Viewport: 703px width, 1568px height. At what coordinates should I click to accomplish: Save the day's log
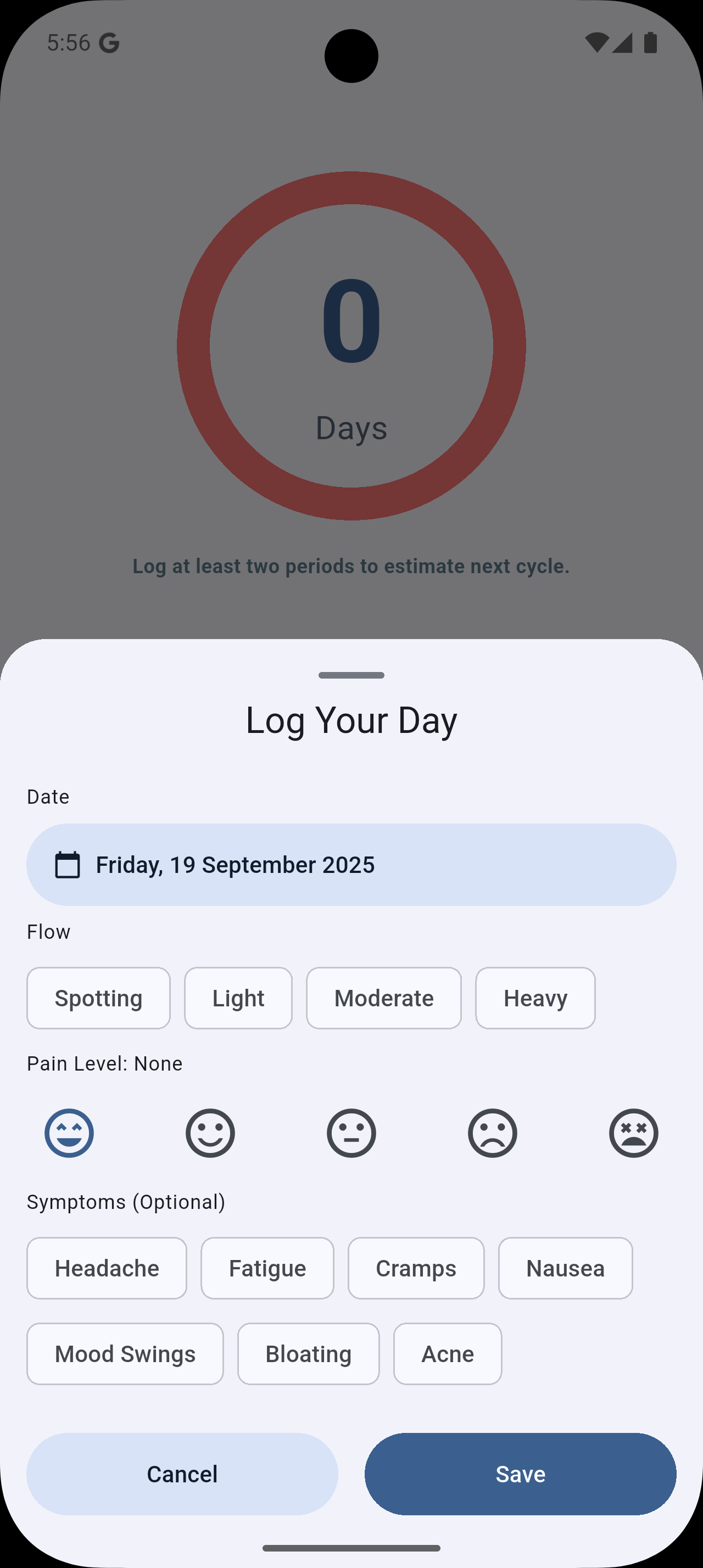pyautogui.click(x=521, y=1474)
